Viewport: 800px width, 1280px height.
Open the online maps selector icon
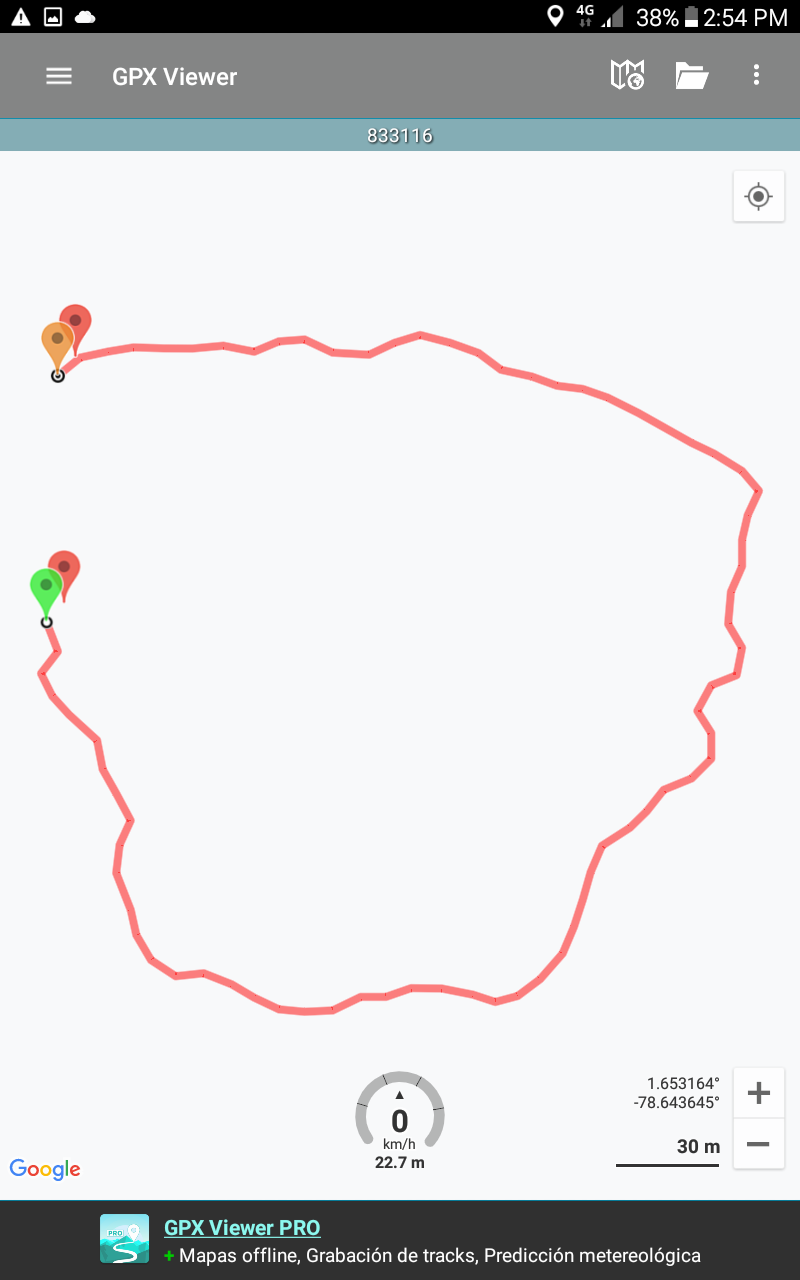[627, 76]
